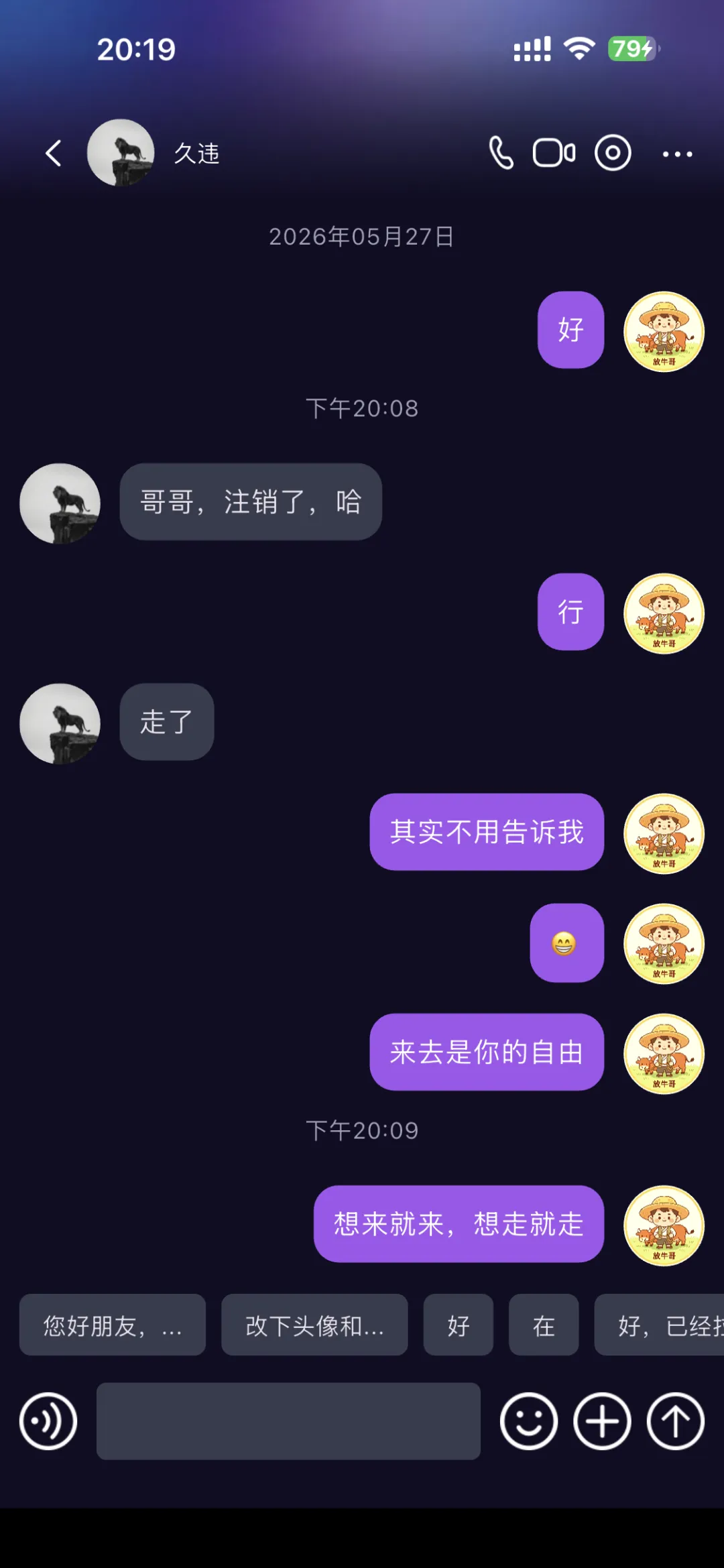The width and height of the screenshot is (724, 1568).
Task: Select the quick reply starting with 改下头像和
Action: tap(314, 1325)
